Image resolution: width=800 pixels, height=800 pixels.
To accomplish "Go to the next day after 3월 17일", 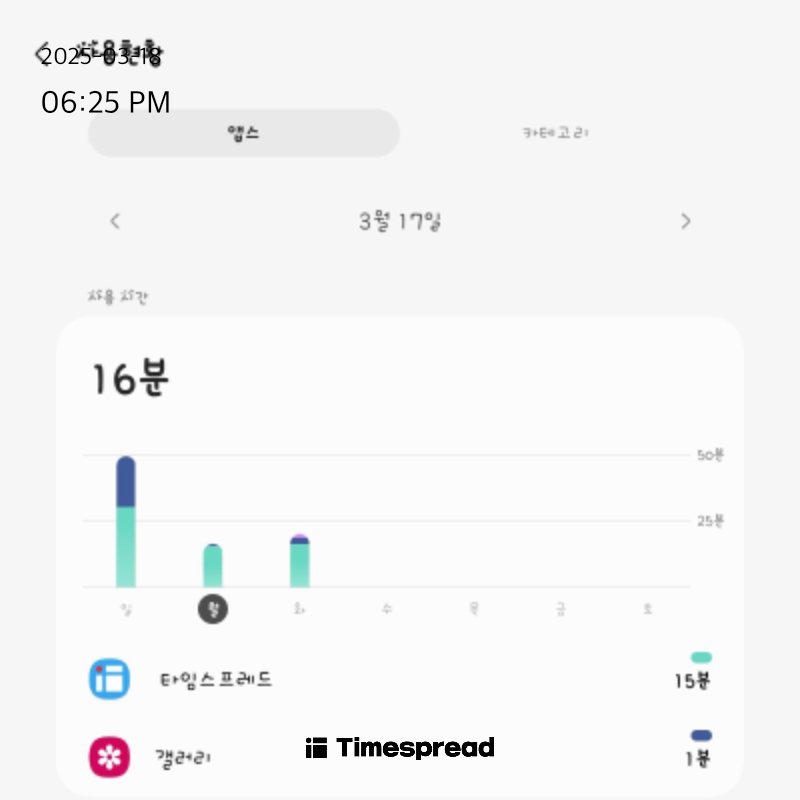I will point(685,221).
